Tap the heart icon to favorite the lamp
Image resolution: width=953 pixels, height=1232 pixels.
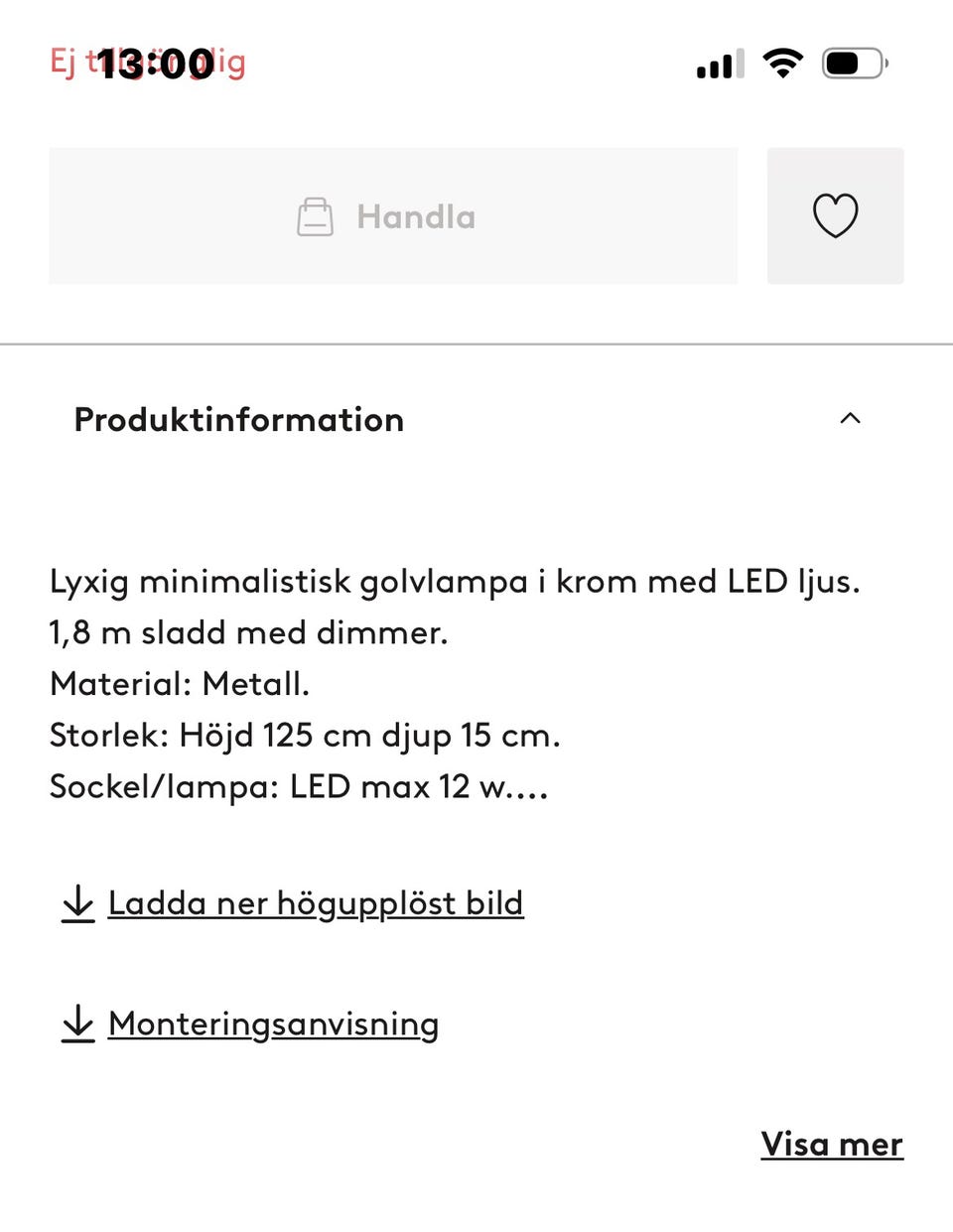[x=835, y=215]
